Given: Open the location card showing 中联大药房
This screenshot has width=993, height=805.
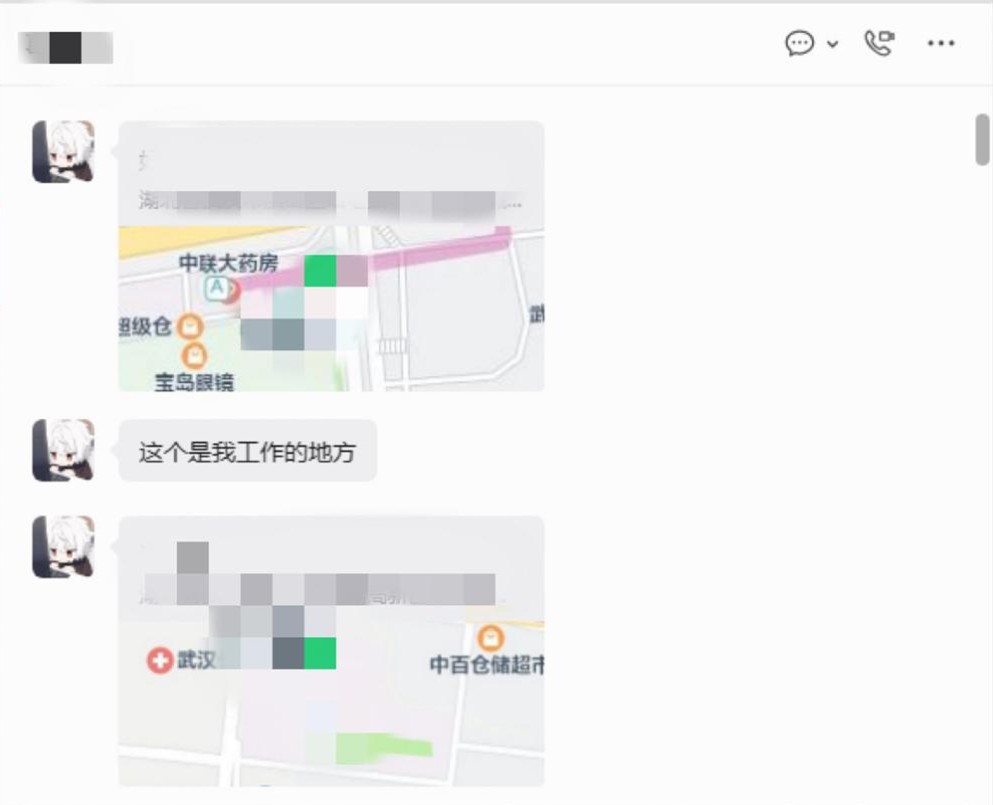Looking at the screenshot, I should pyautogui.click(x=331, y=256).
